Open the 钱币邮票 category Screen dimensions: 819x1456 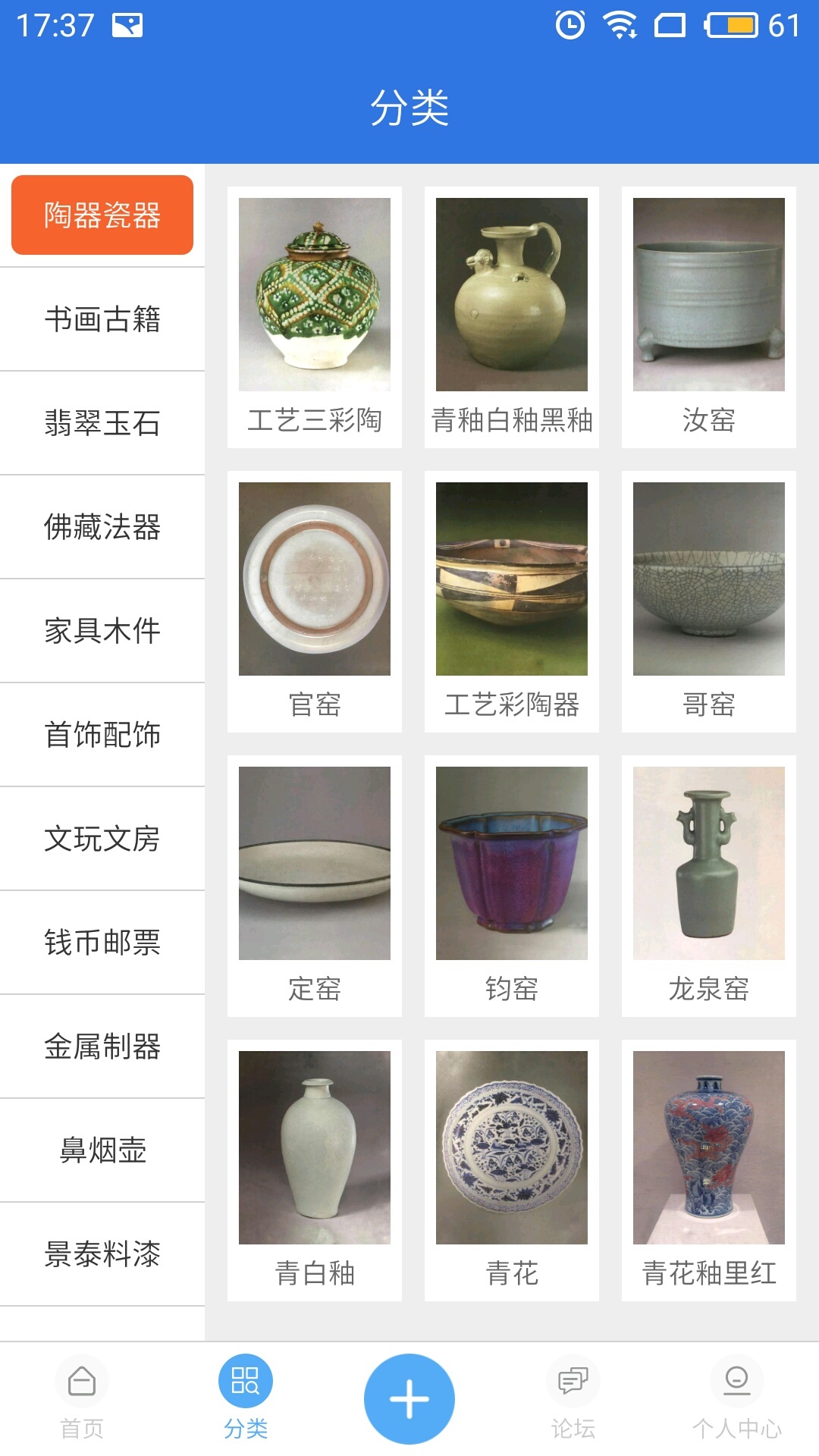click(102, 943)
